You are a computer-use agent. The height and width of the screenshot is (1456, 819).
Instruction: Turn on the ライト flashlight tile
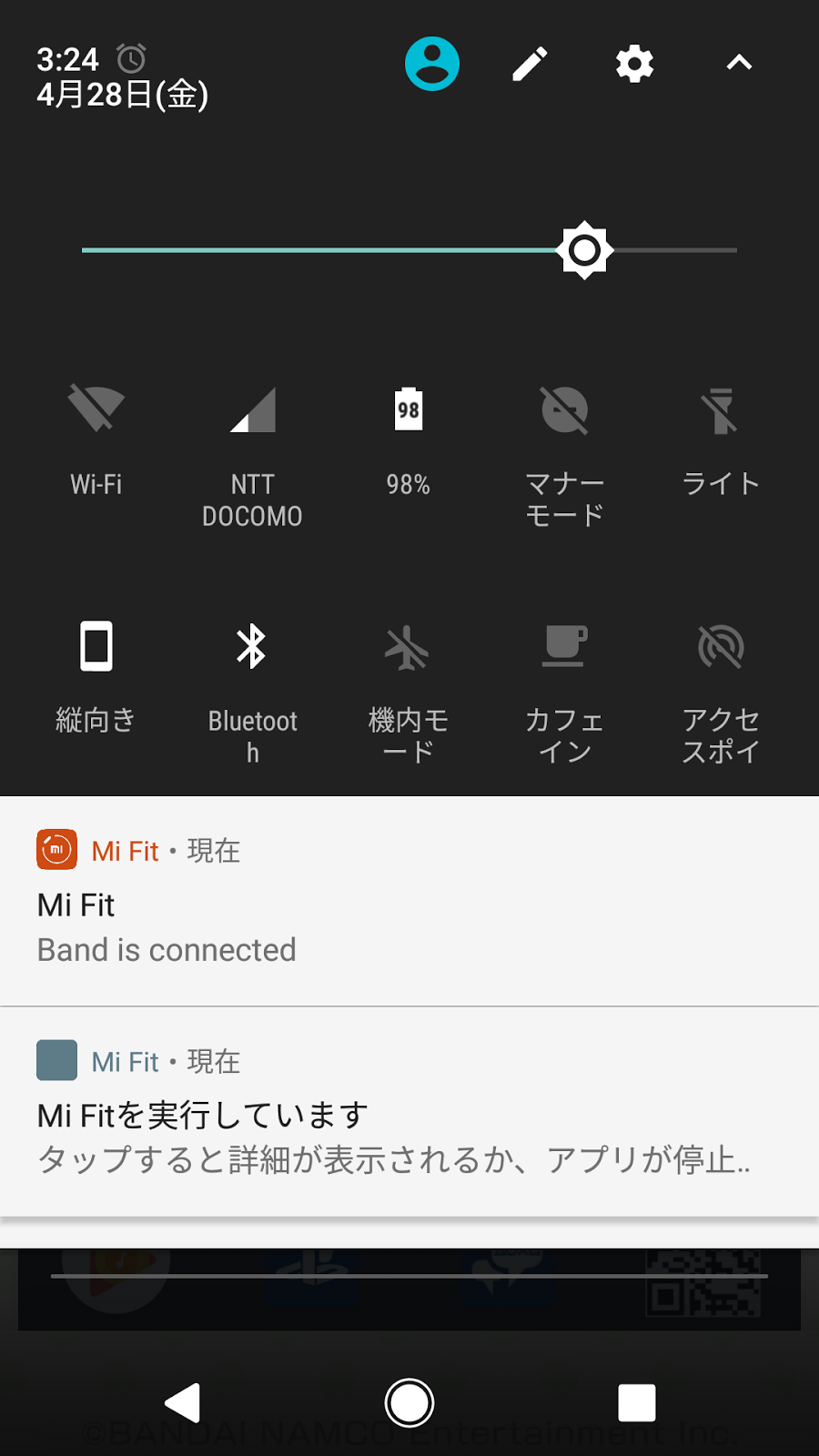point(720,411)
